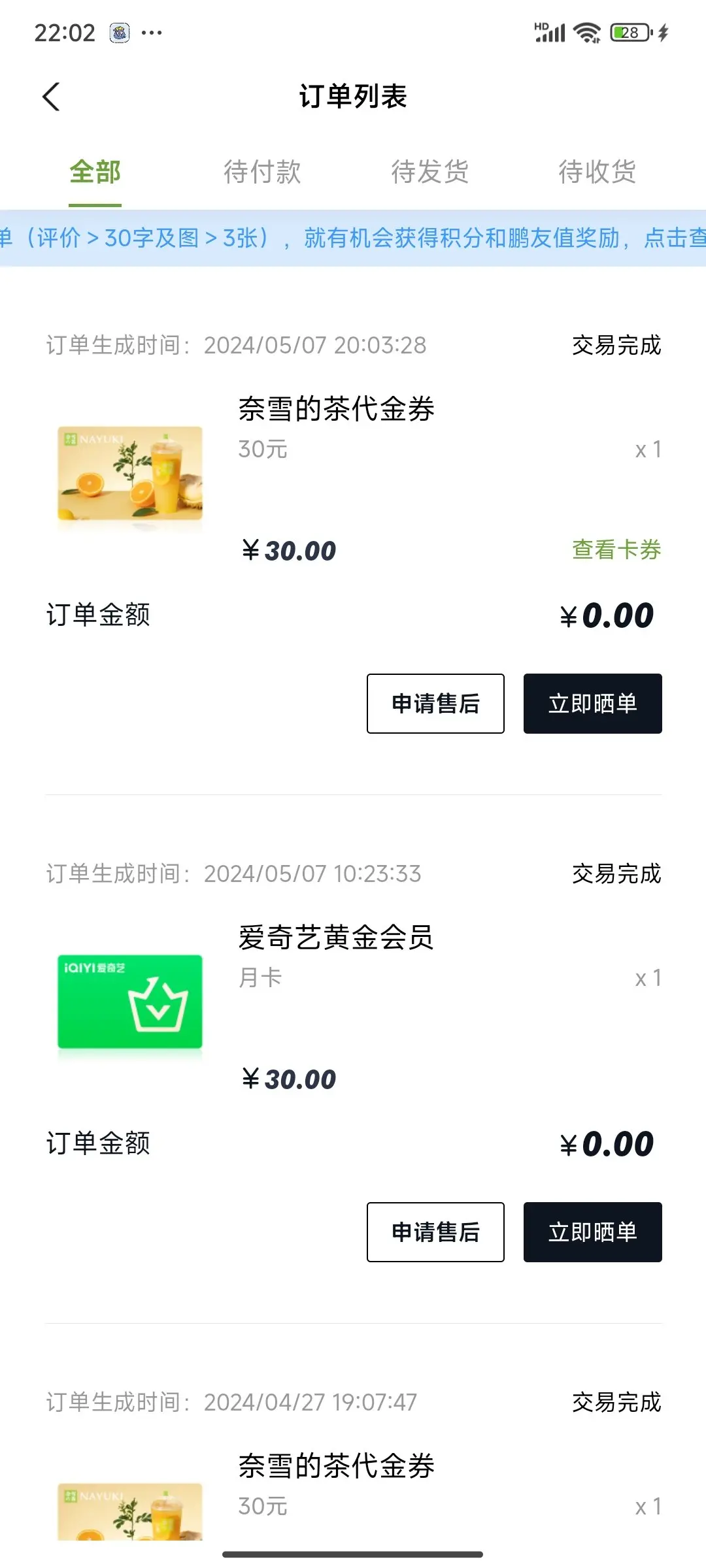Viewport: 706px width, 1568px height.
Task: Tap 立即晒单 for 爱奇艺黄金会员 order
Action: (x=592, y=1232)
